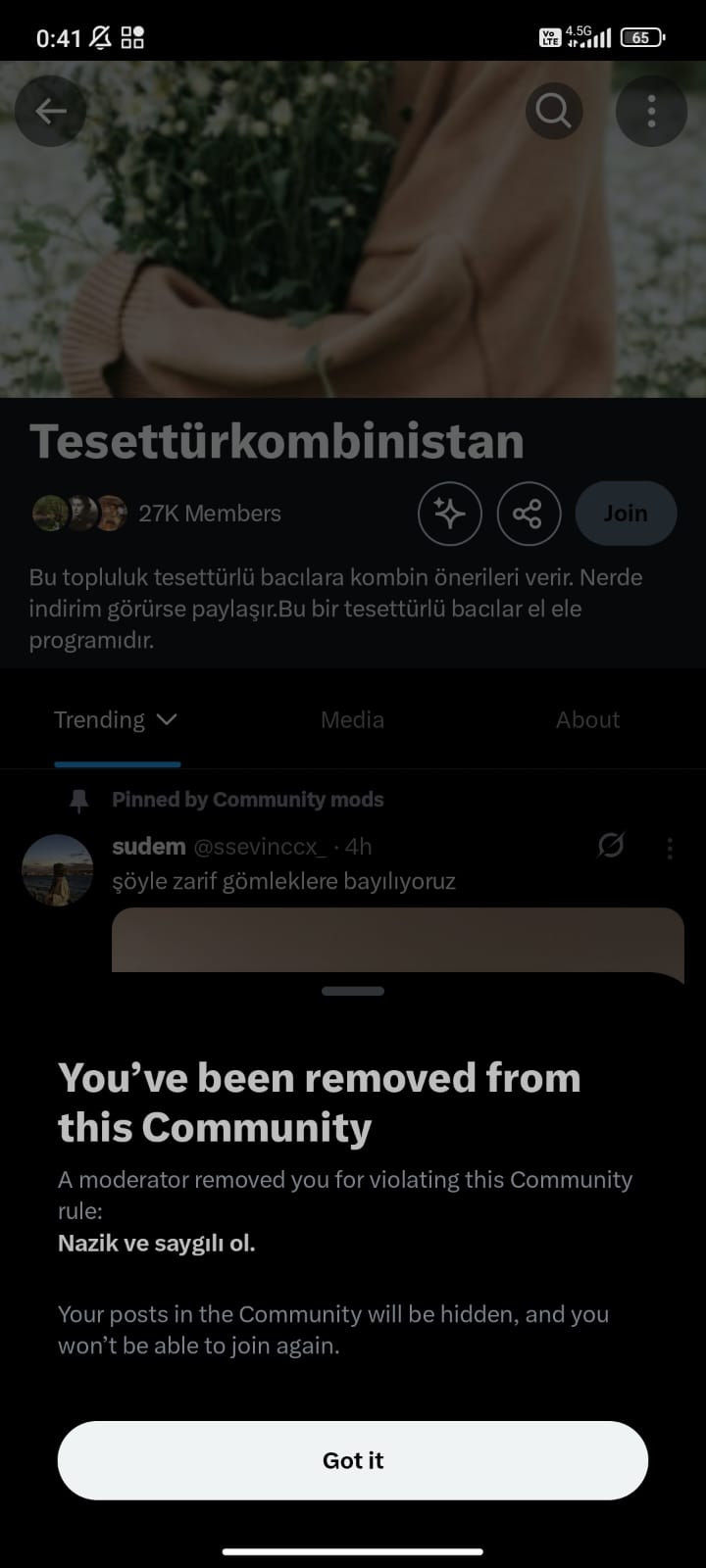The image size is (706, 1568).
Task: Tap the Got it button
Action: click(x=353, y=1460)
